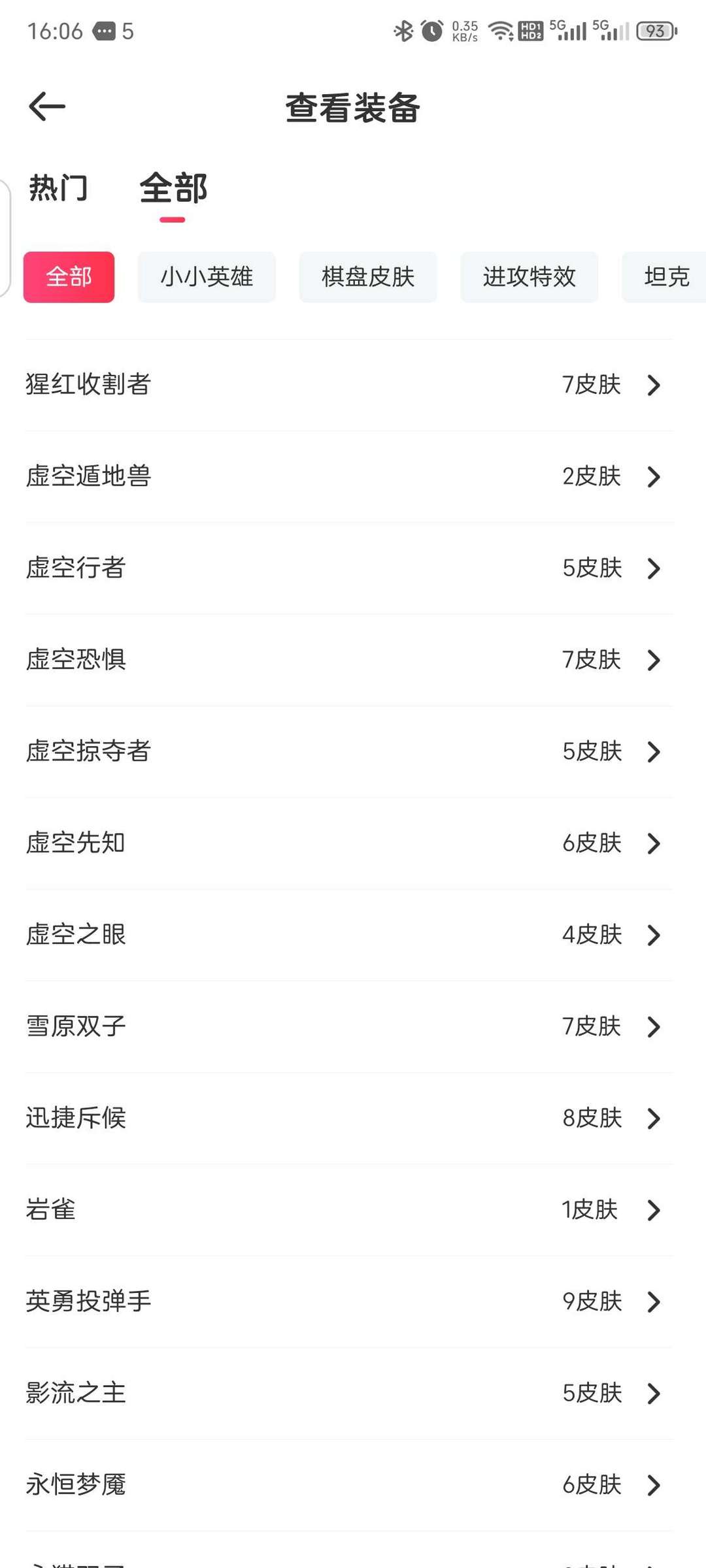Expand the 猩红收割者 skin entry
This screenshot has width=706, height=1568.
tap(353, 385)
